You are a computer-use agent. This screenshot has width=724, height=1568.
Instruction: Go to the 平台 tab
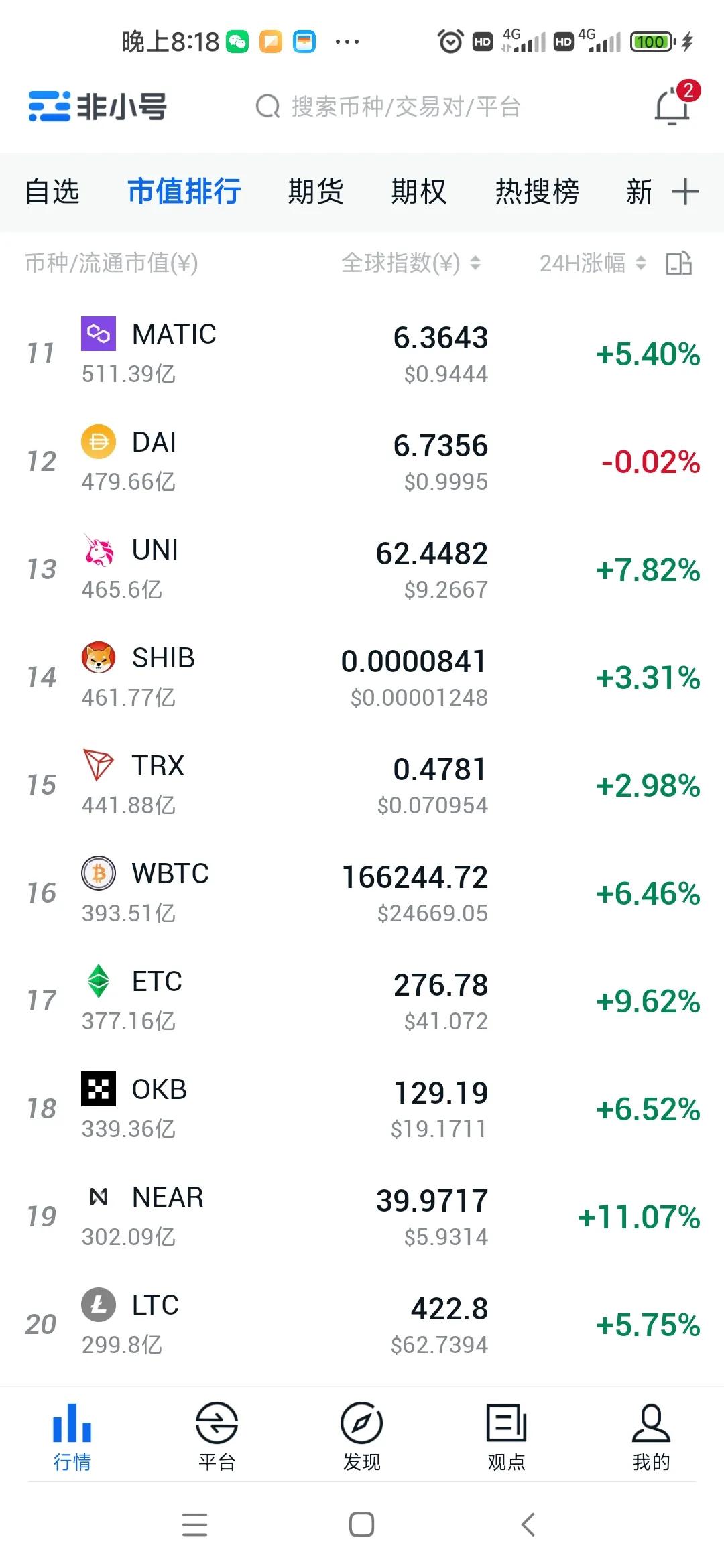point(217,1435)
